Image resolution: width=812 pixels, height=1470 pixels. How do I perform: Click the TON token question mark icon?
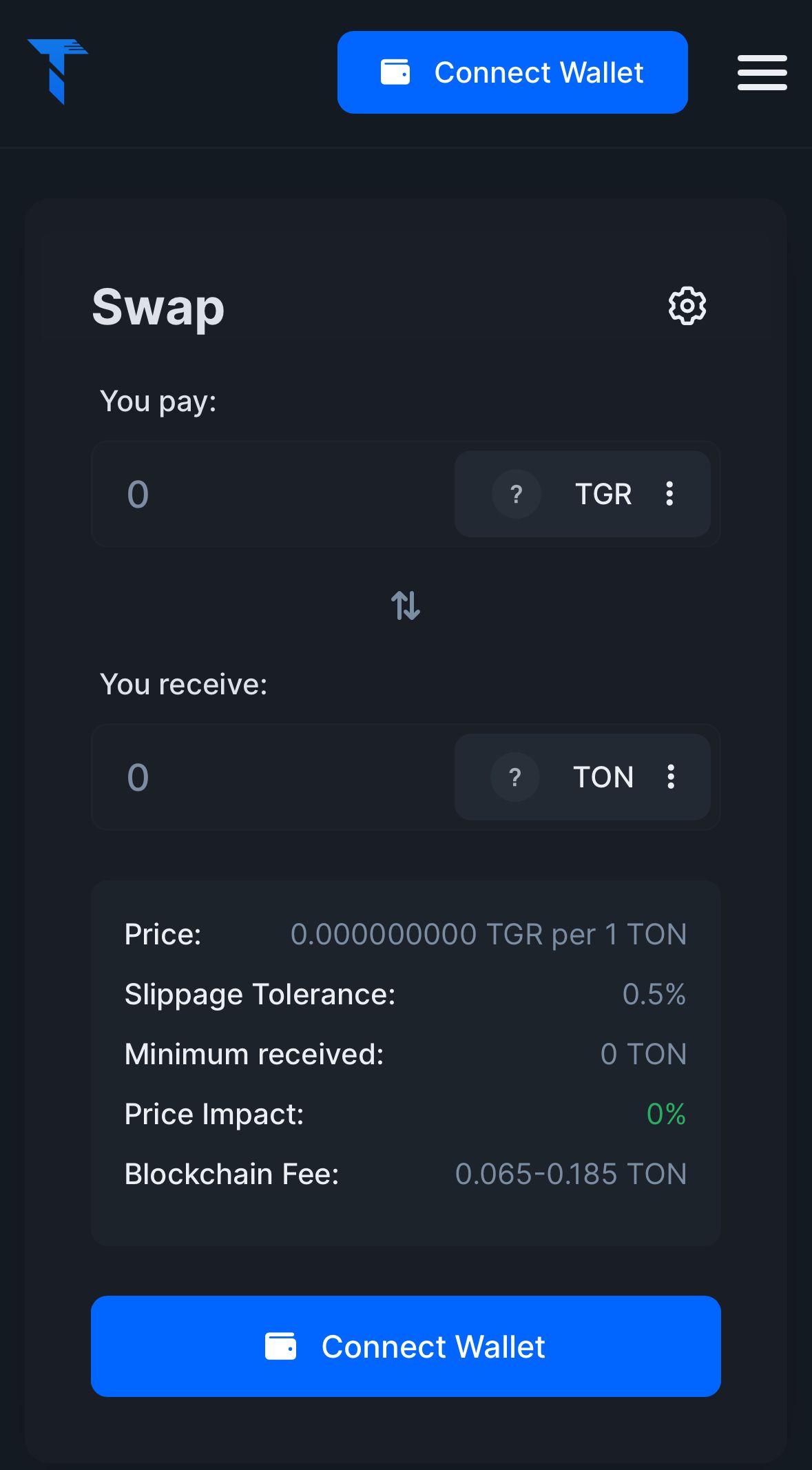(514, 777)
